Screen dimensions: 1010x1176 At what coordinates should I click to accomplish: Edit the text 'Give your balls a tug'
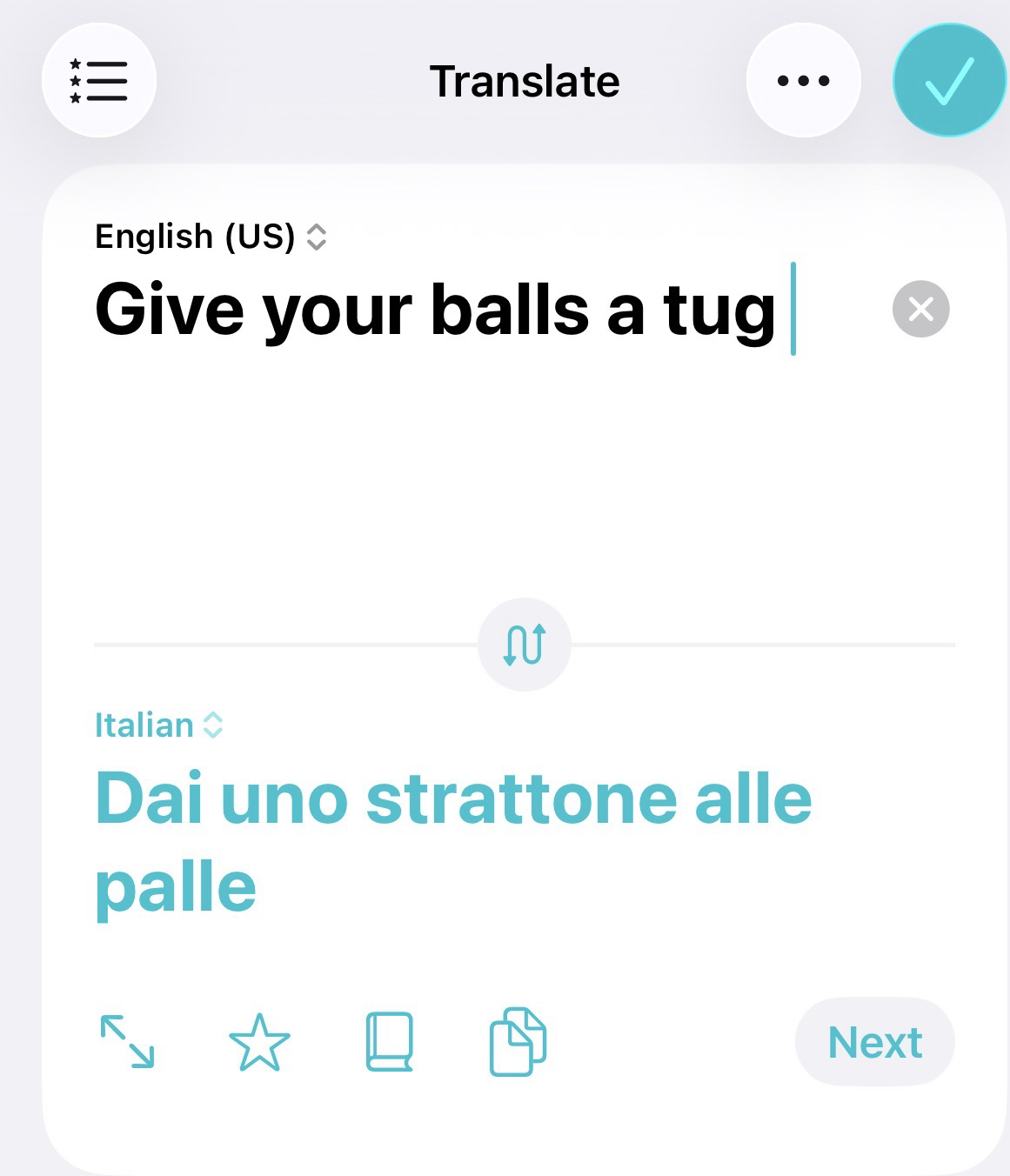click(435, 311)
